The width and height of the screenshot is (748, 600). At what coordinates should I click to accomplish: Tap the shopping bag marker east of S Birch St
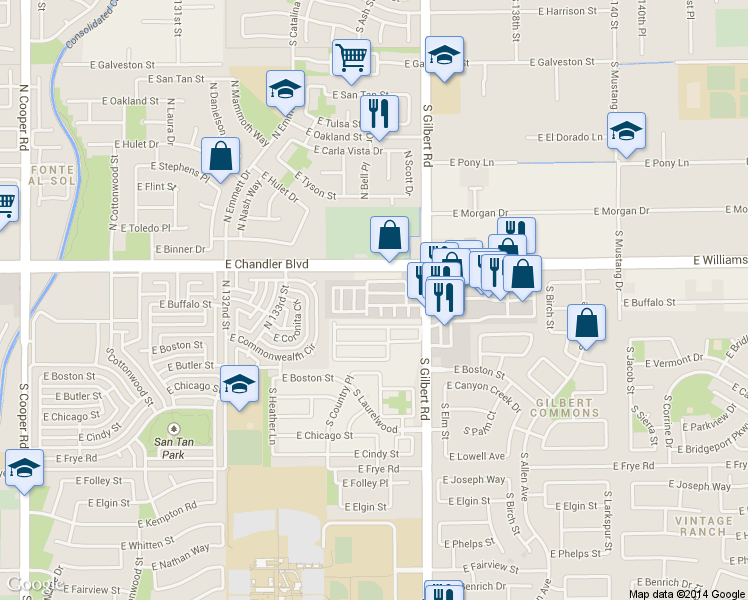click(x=586, y=323)
